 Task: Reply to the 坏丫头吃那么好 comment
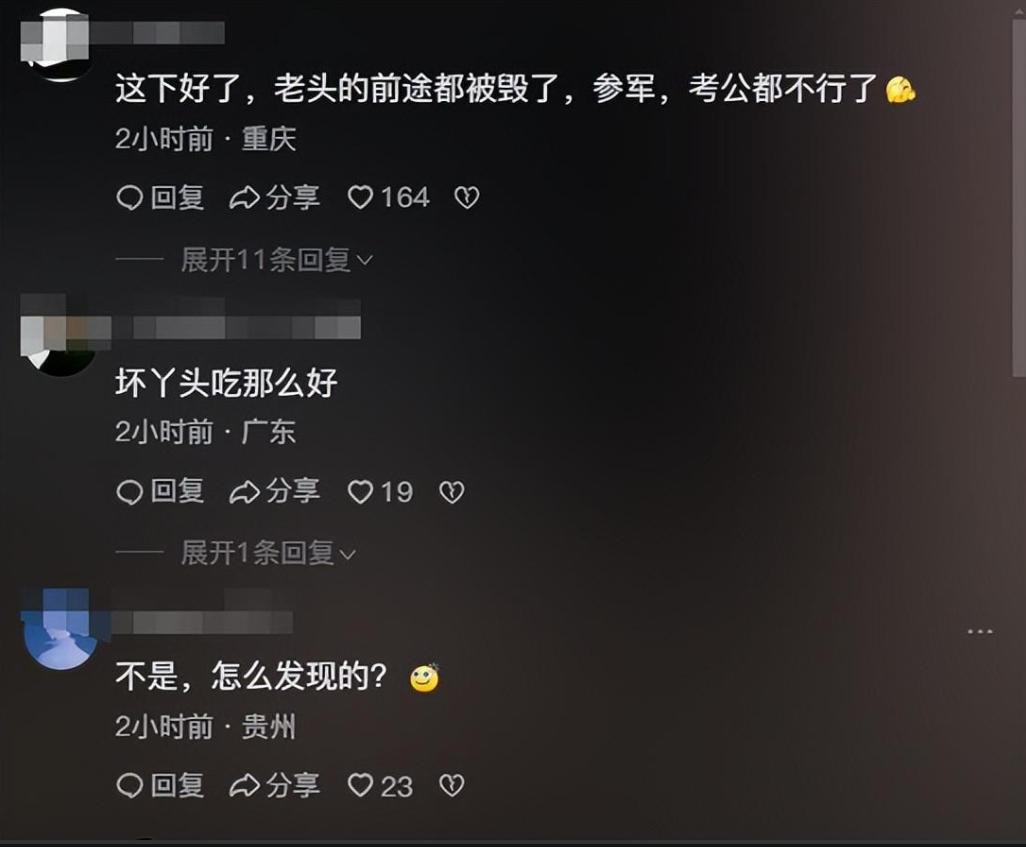click(x=160, y=491)
